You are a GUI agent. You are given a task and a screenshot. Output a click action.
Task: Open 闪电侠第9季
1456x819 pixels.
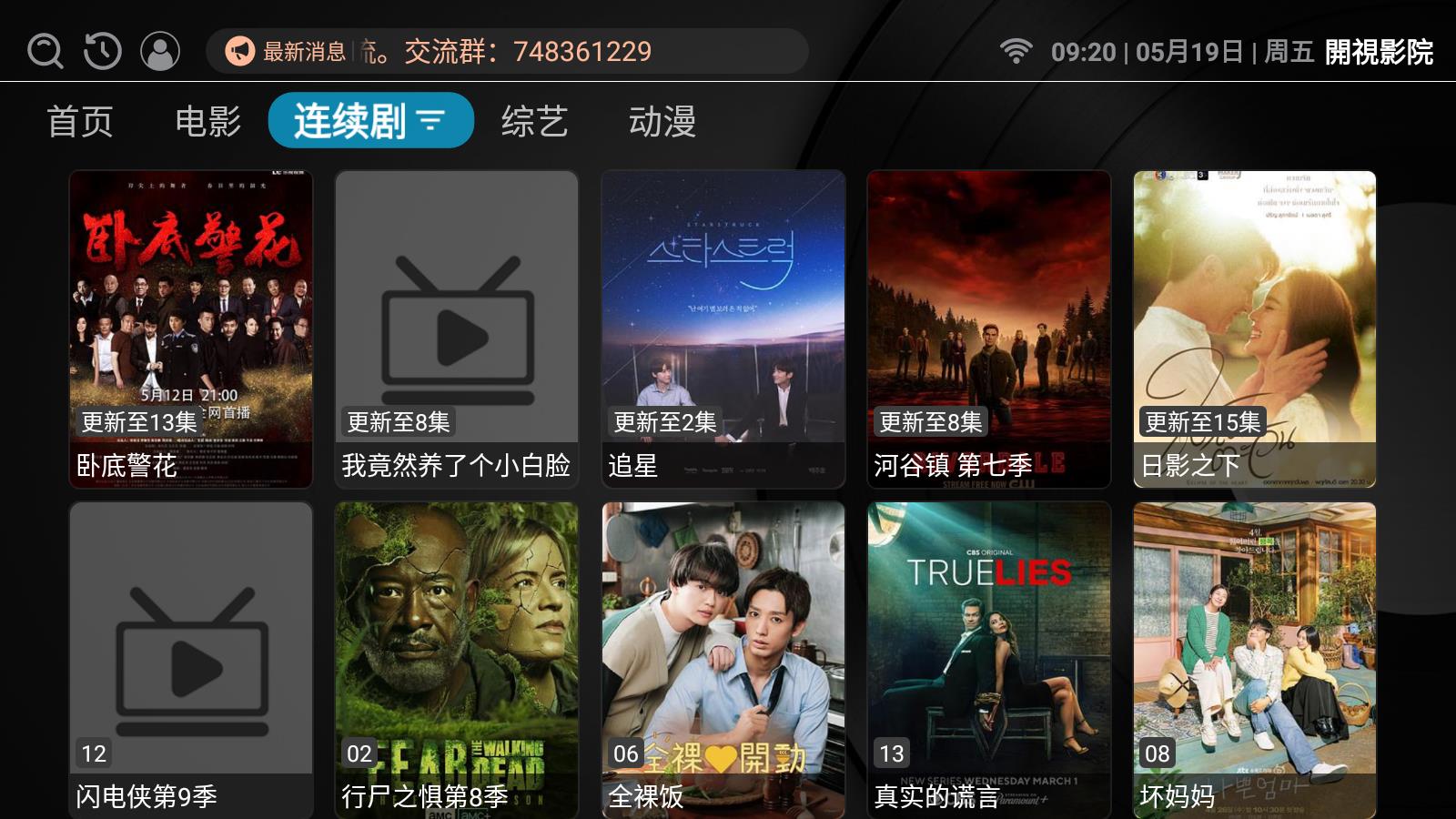coord(191,660)
